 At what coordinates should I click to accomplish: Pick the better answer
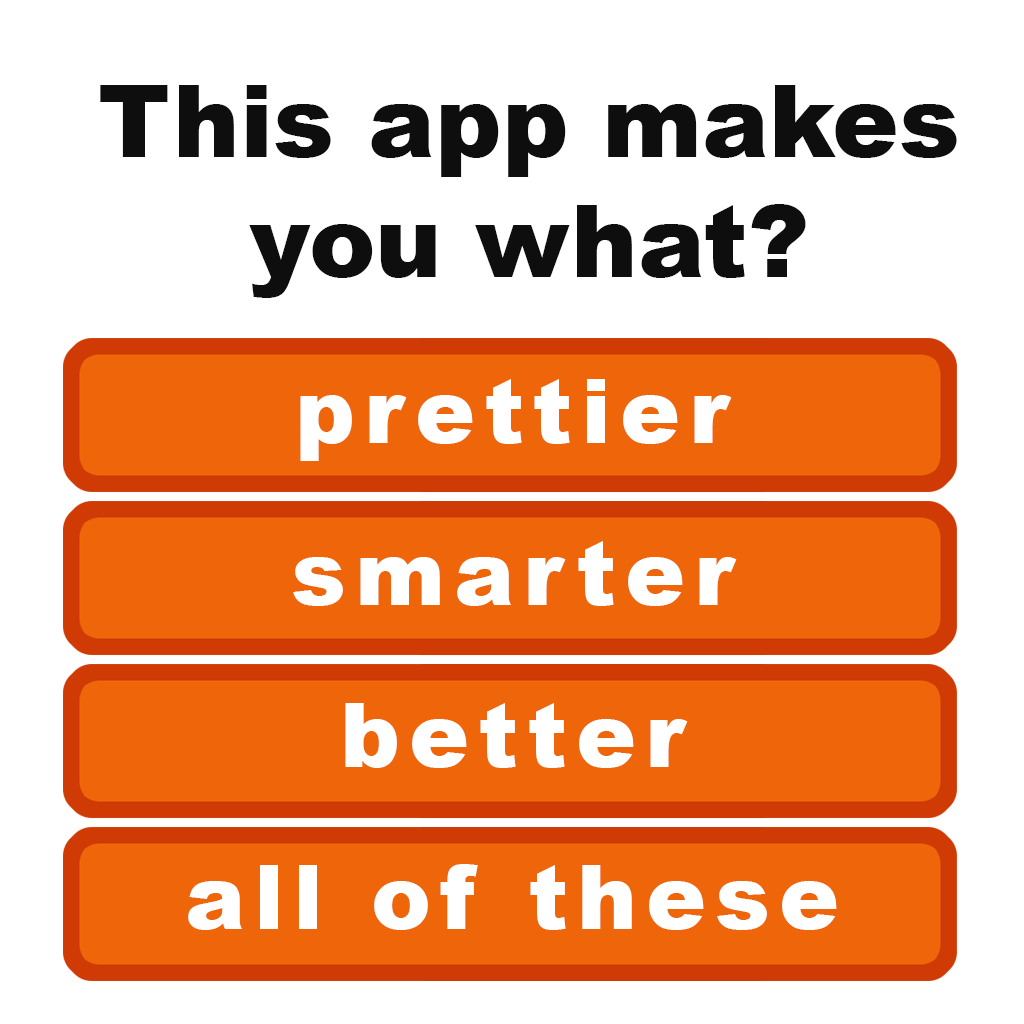[x=510, y=740]
